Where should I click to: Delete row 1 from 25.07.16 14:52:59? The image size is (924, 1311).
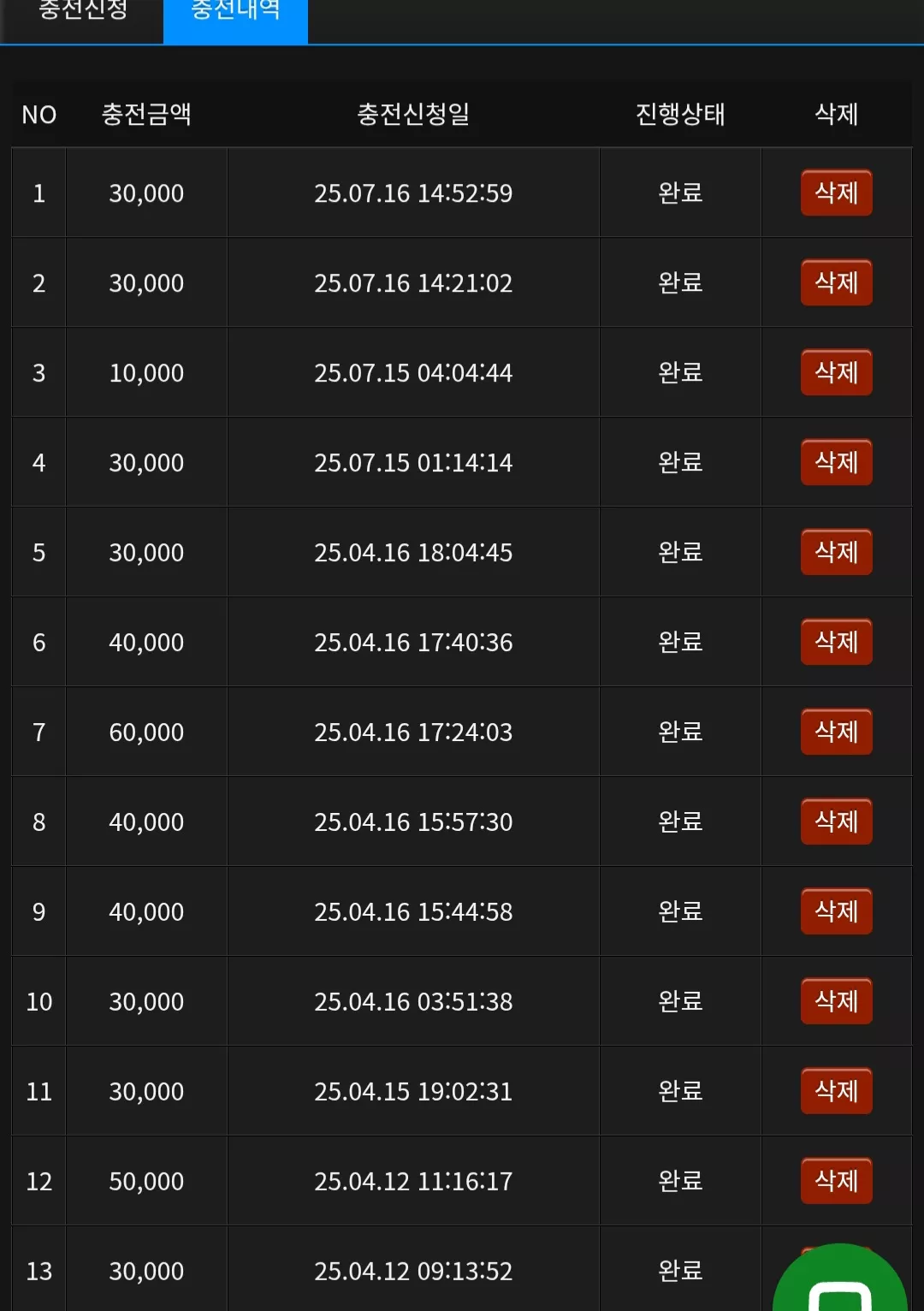point(836,193)
